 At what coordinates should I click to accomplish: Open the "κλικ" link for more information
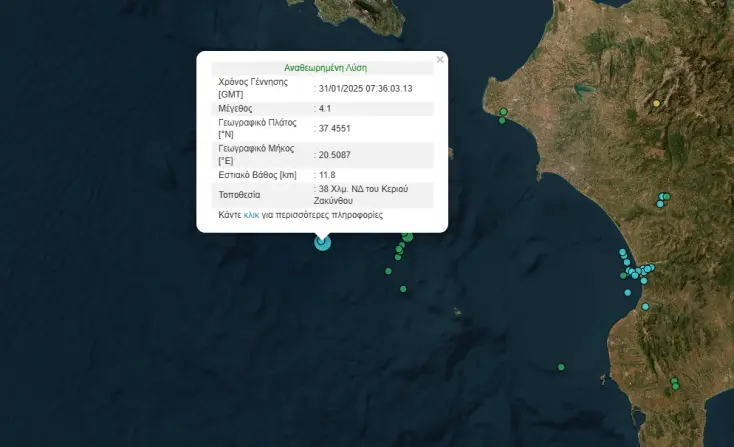pyautogui.click(x=251, y=215)
